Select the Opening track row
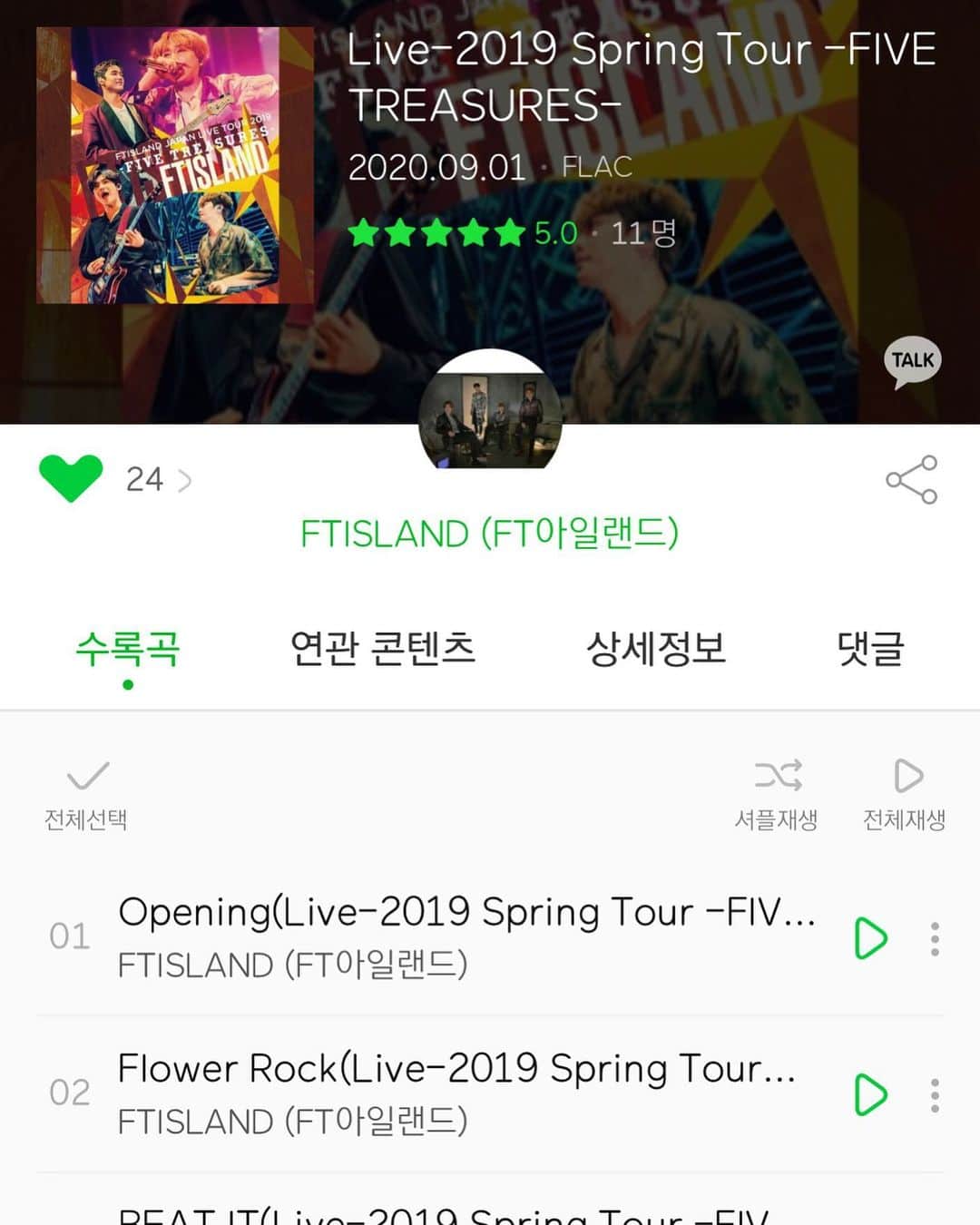 pyautogui.click(x=454, y=936)
